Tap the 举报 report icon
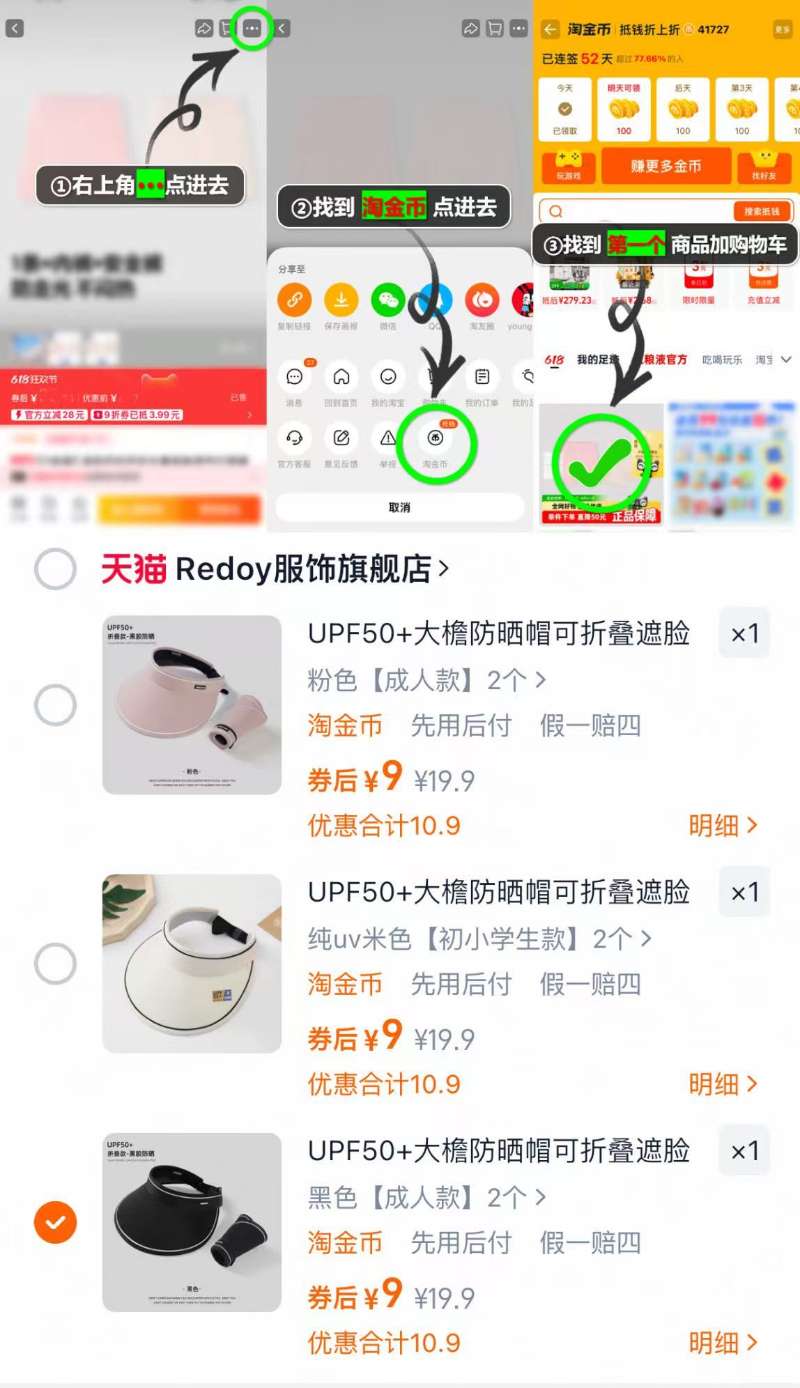Viewport: 800px width, 1388px height. pos(388,440)
